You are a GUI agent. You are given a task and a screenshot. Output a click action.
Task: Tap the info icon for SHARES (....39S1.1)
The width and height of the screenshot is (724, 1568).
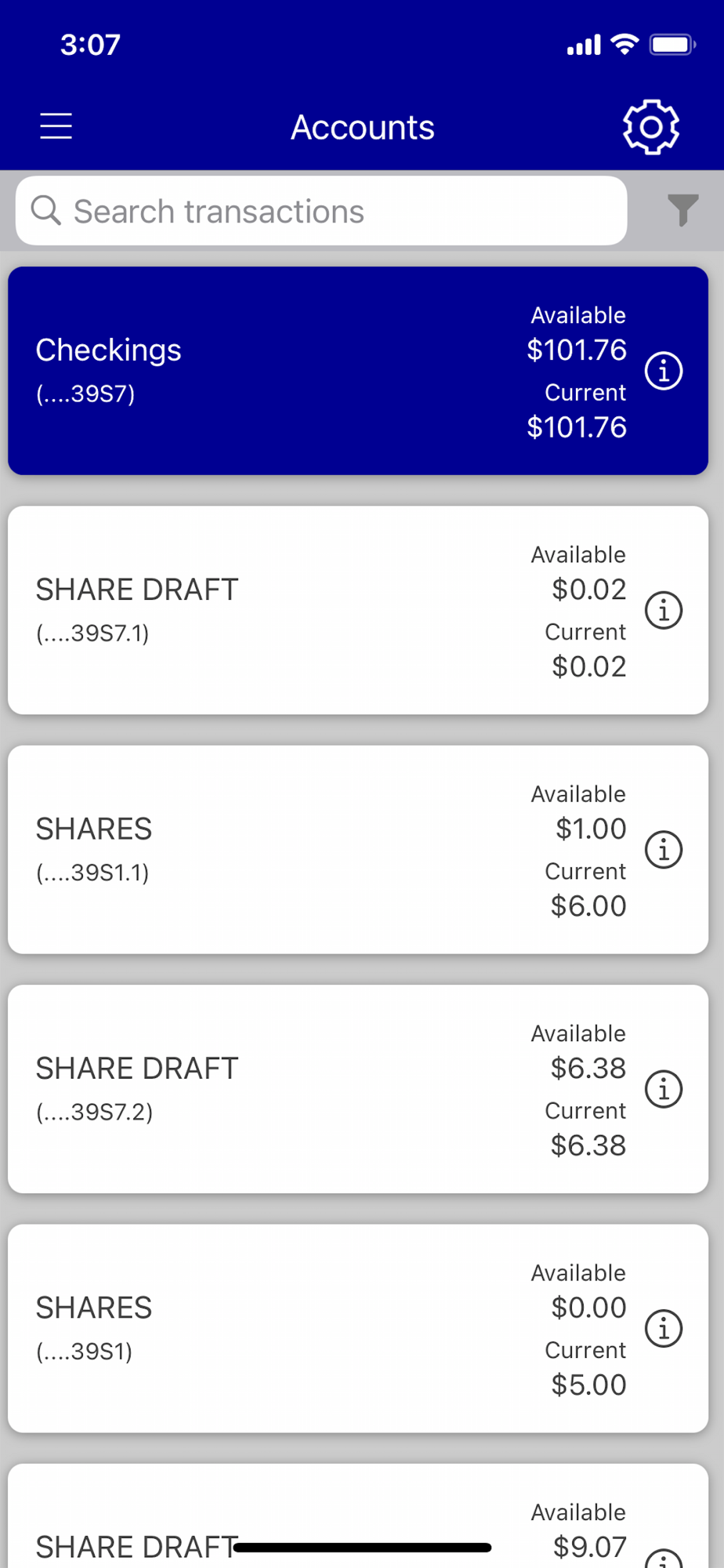[664, 850]
